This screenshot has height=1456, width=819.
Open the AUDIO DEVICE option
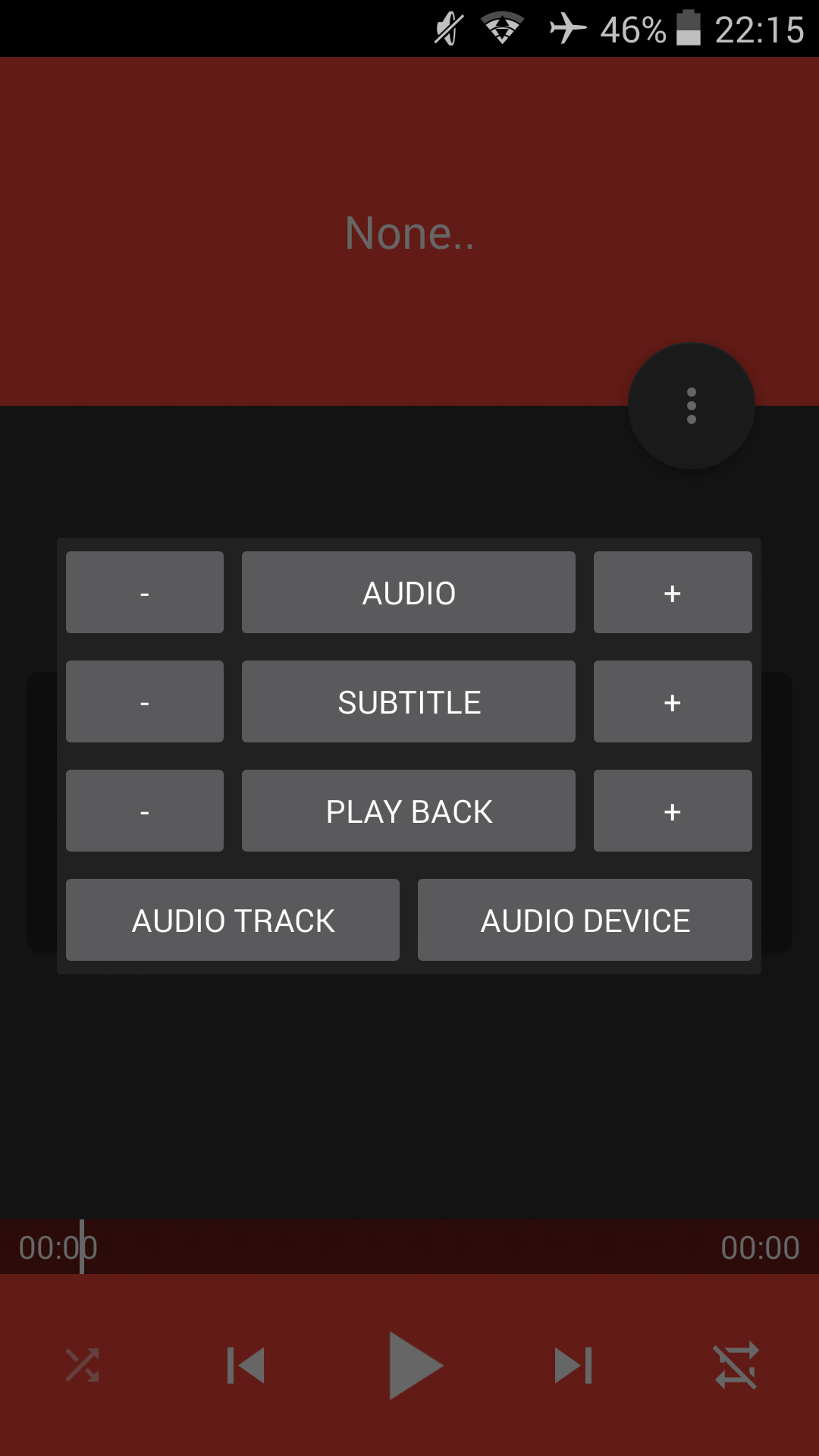pos(585,920)
